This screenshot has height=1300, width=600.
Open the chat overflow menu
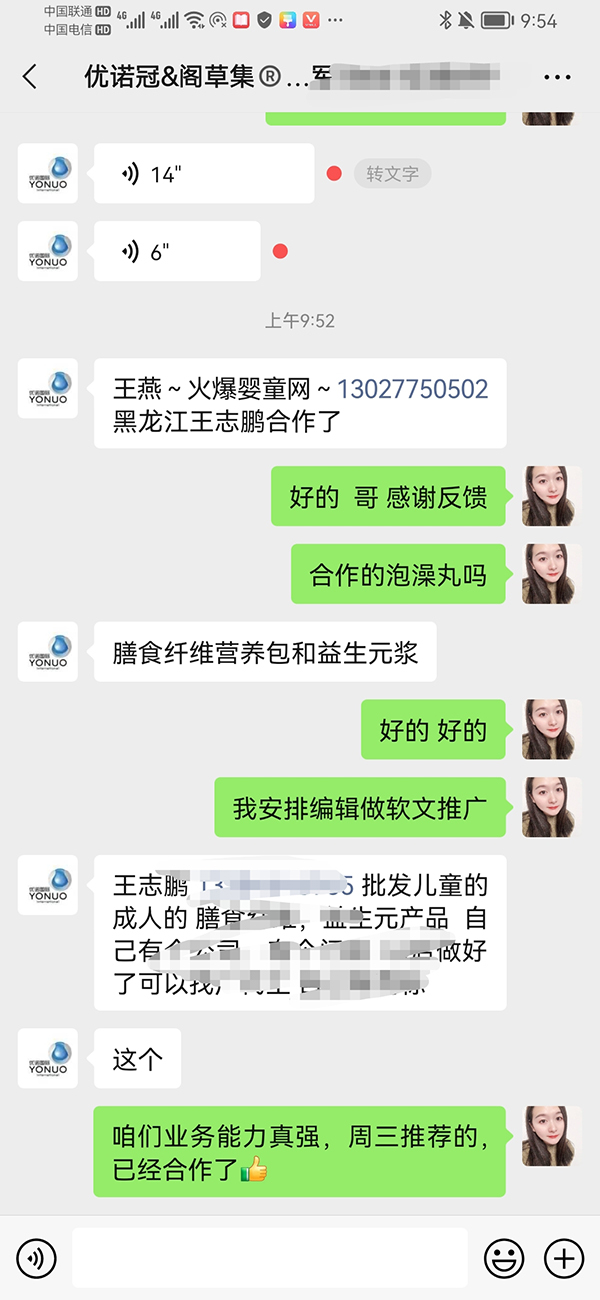pyautogui.click(x=556, y=77)
